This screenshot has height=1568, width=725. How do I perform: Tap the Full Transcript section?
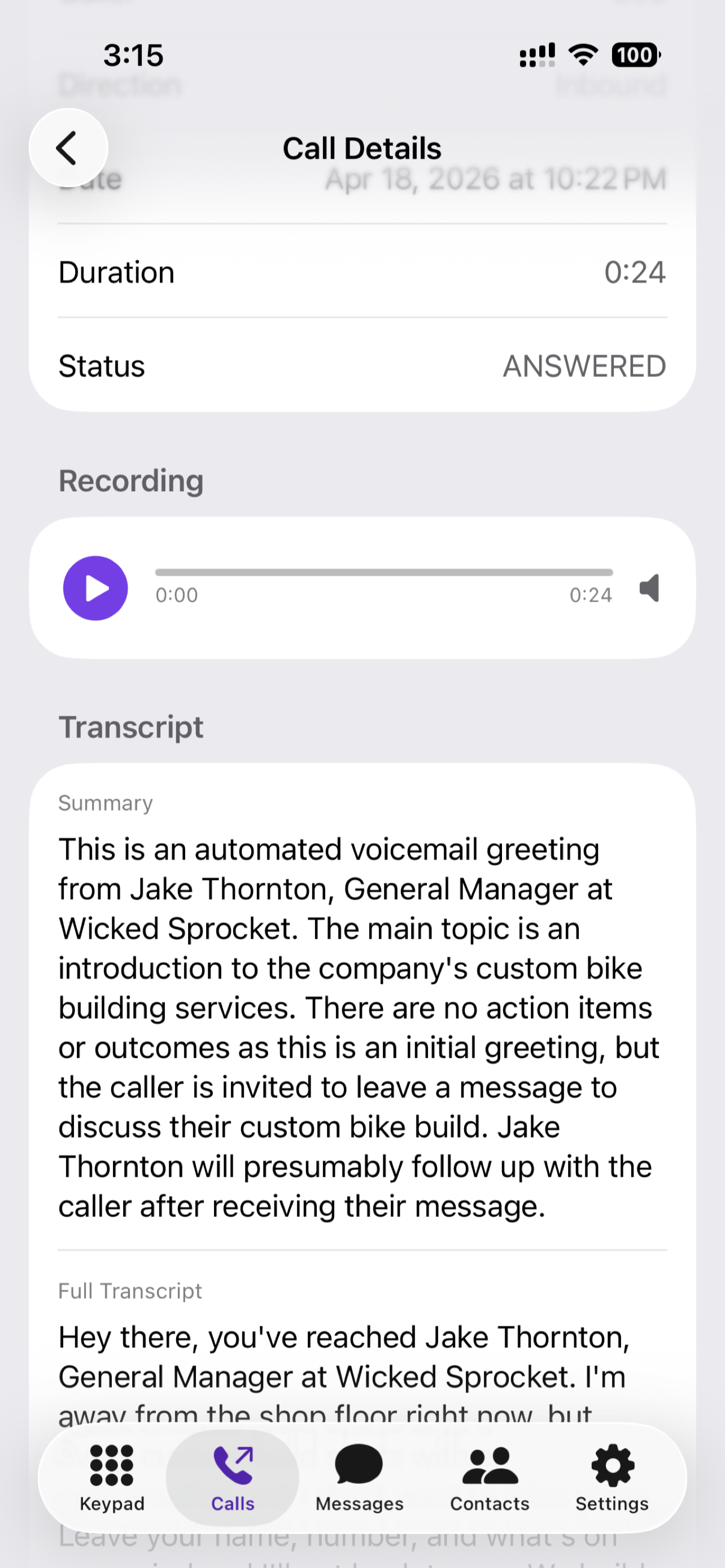130,1290
